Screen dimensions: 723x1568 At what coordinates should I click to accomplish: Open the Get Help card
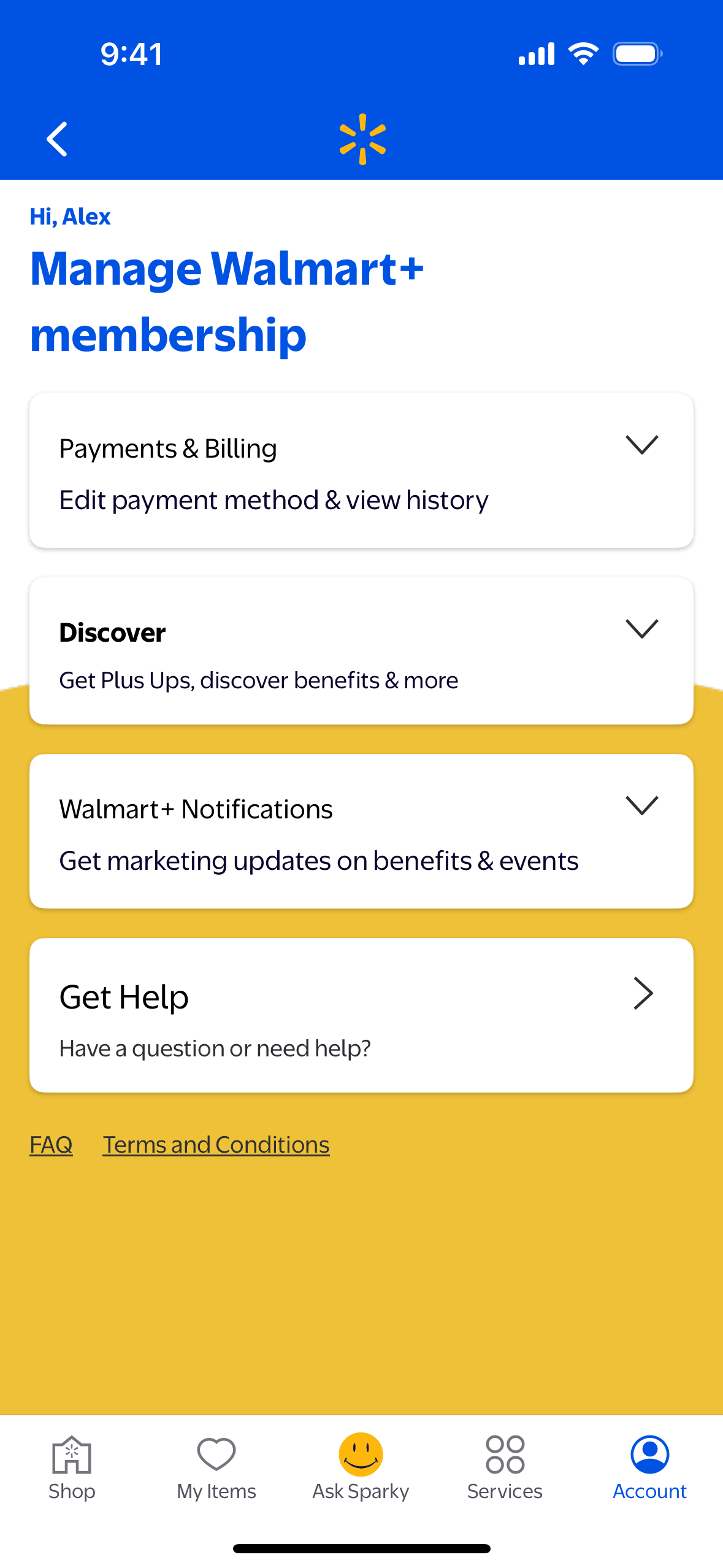pyautogui.click(x=361, y=1015)
